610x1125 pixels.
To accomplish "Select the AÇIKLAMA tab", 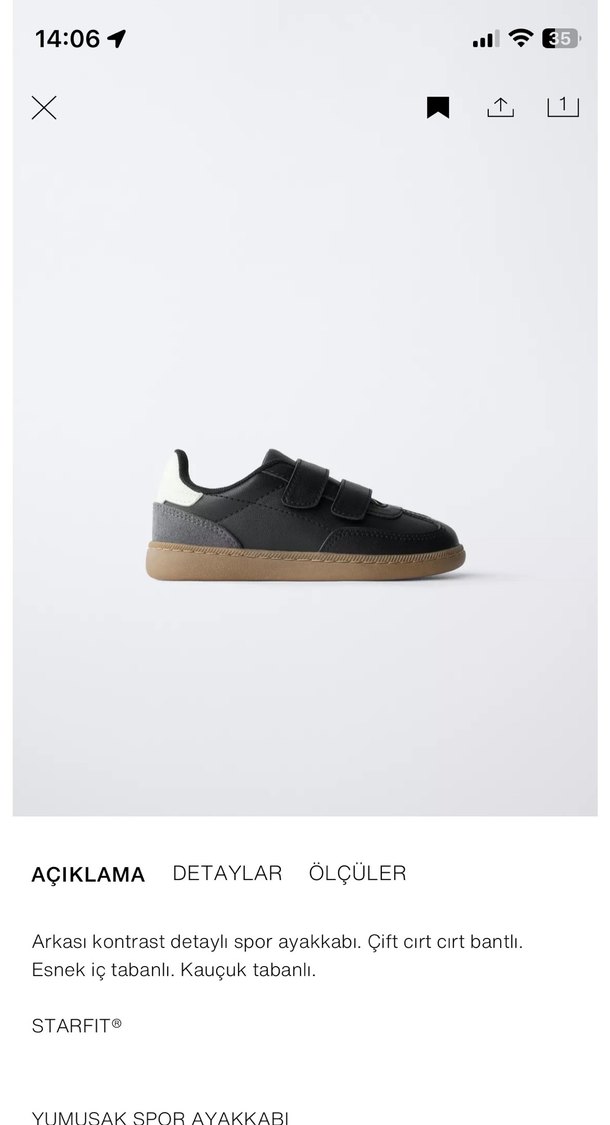I will [88, 875].
